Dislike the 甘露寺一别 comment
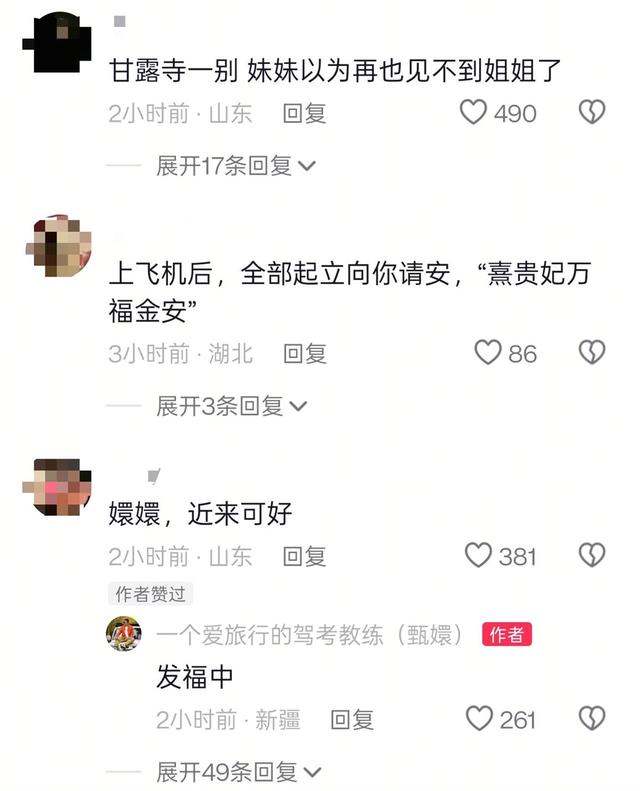 tap(592, 113)
